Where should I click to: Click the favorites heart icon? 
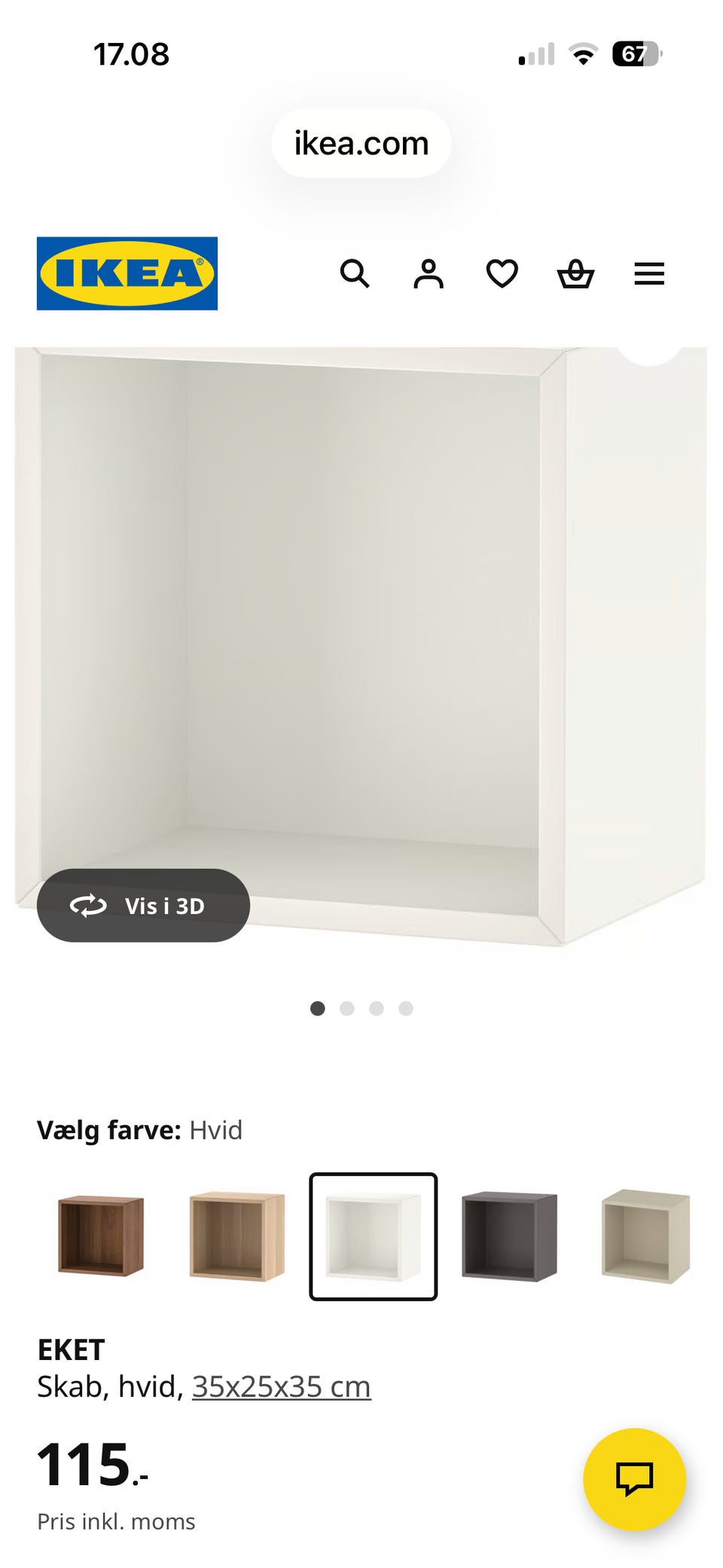501,274
